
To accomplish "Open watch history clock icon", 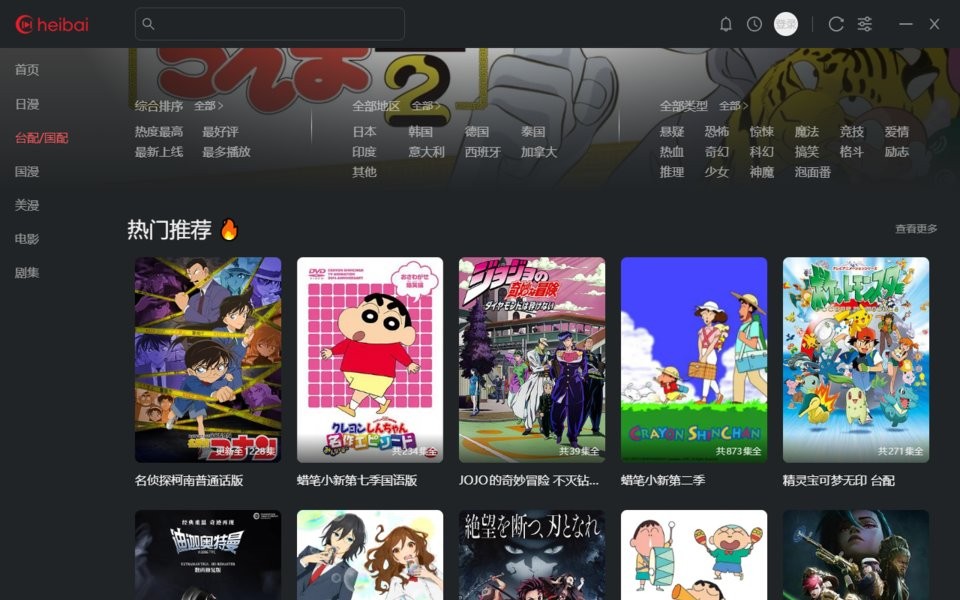I will point(754,24).
